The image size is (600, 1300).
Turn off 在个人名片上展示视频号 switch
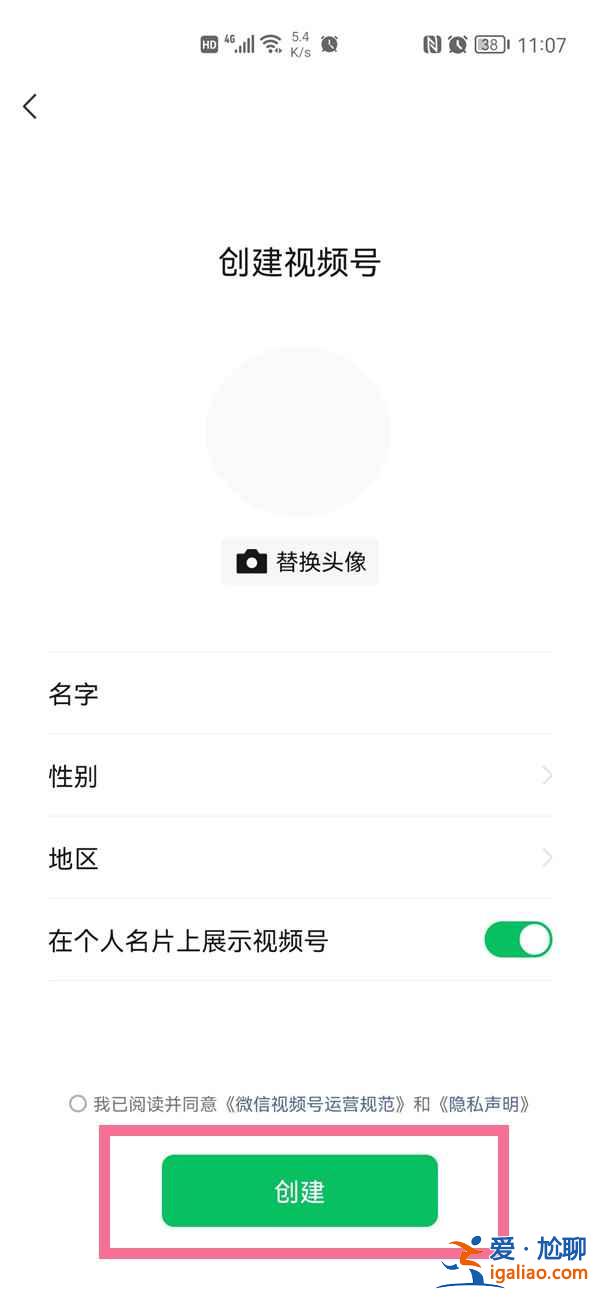518,940
